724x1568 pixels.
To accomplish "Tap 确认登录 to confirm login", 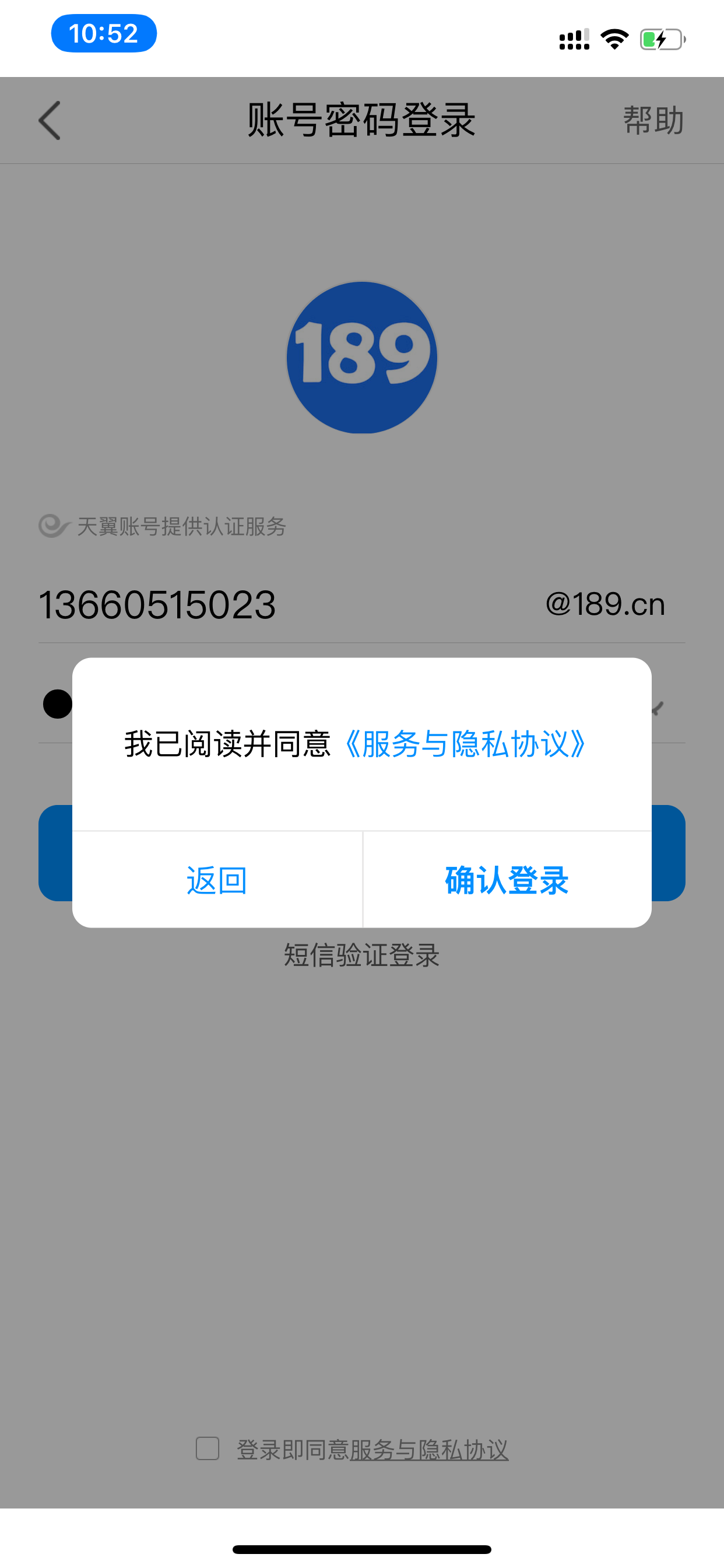I will tap(507, 880).
